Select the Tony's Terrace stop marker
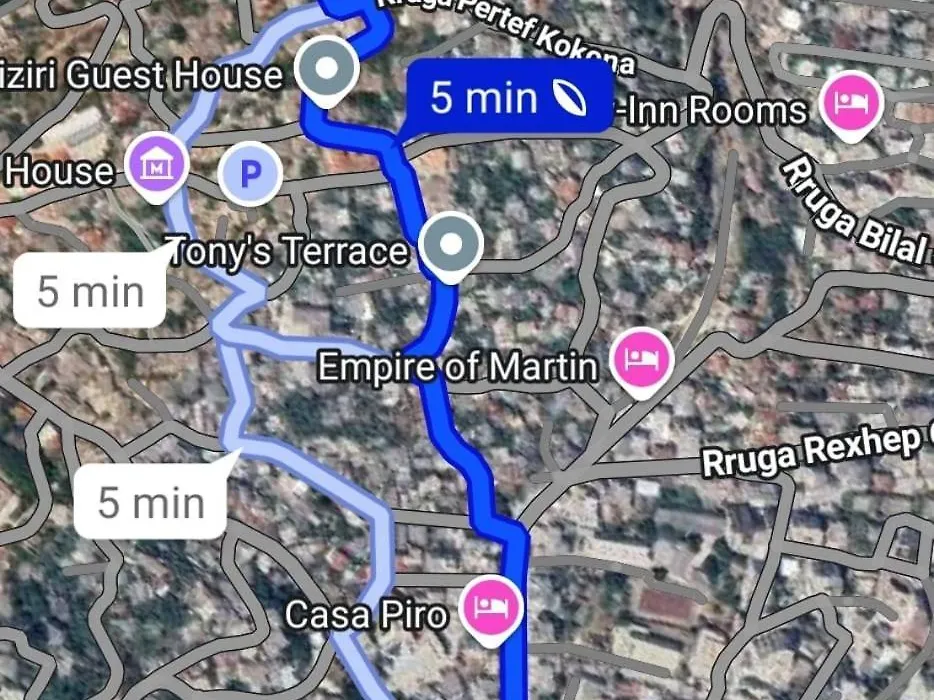 [450, 243]
